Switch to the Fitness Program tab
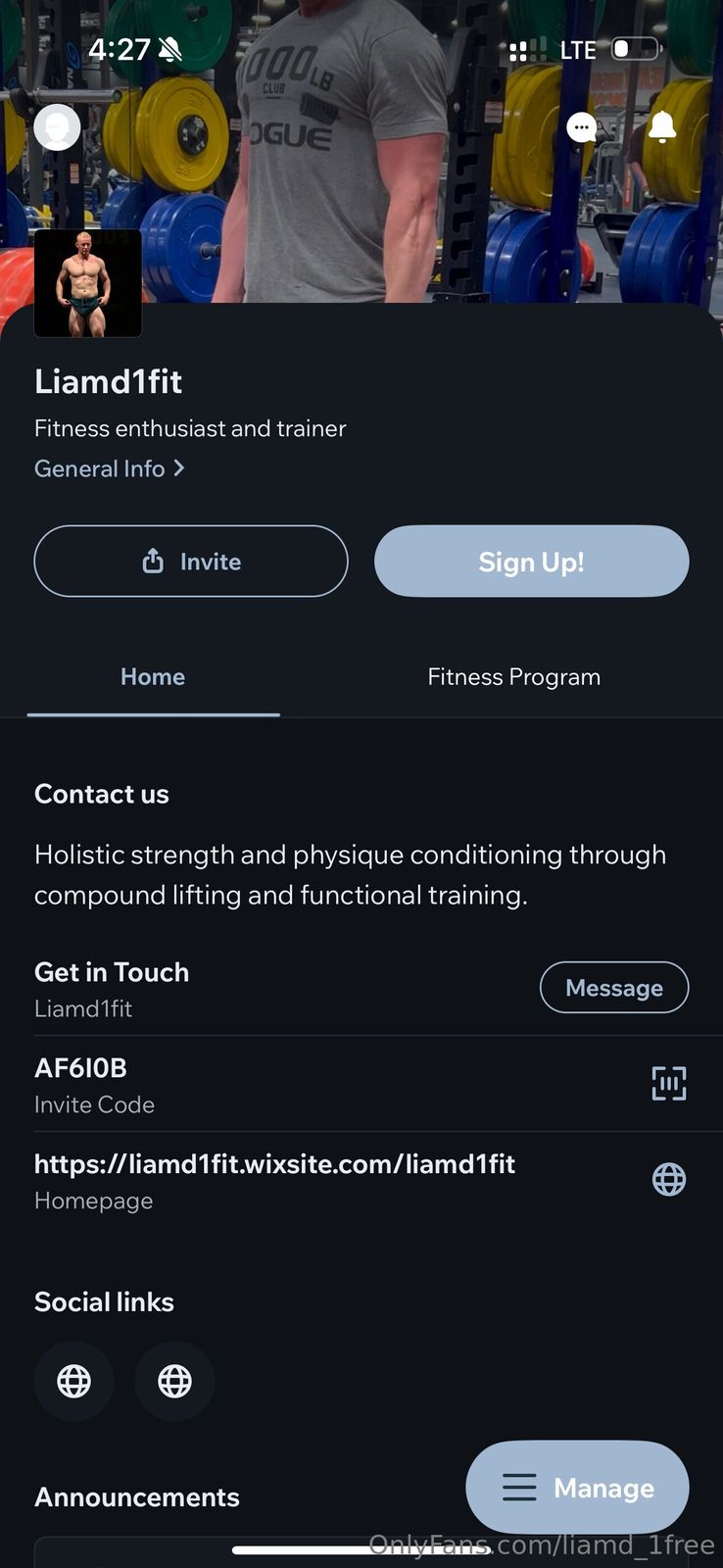This screenshot has height=1568, width=723. click(513, 677)
